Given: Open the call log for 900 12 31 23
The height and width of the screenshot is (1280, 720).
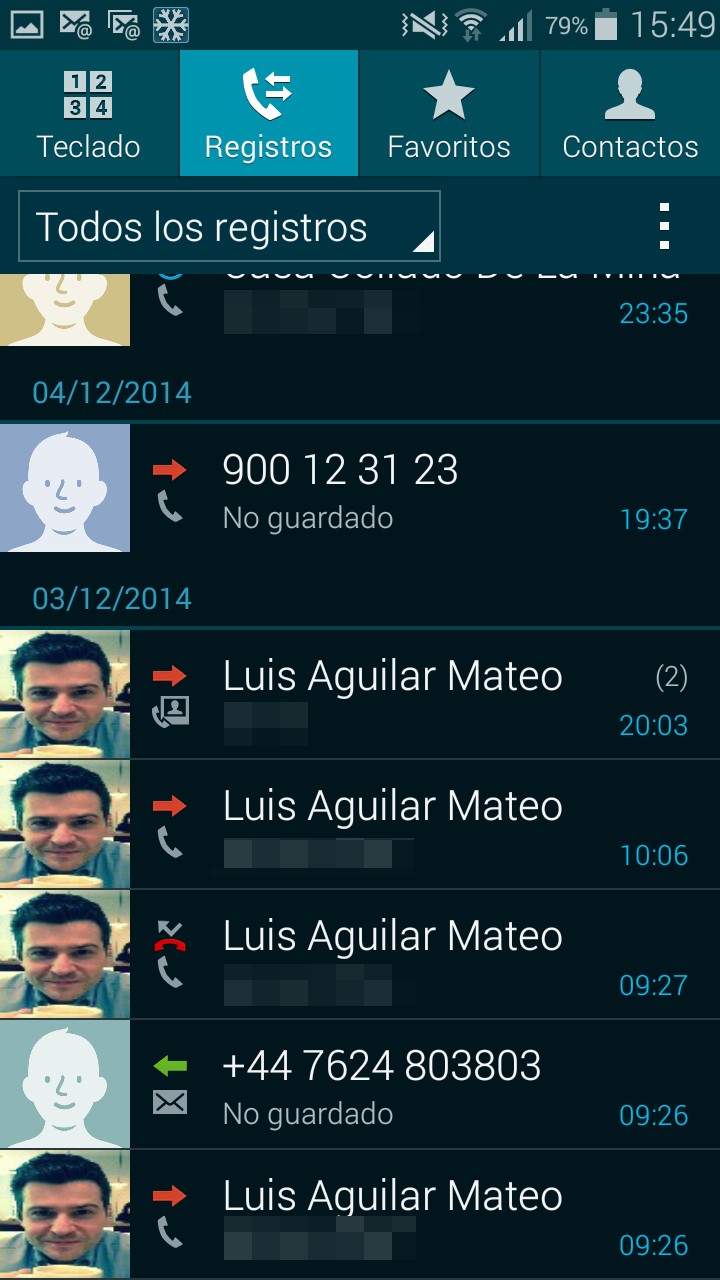Looking at the screenshot, I should 420,490.
